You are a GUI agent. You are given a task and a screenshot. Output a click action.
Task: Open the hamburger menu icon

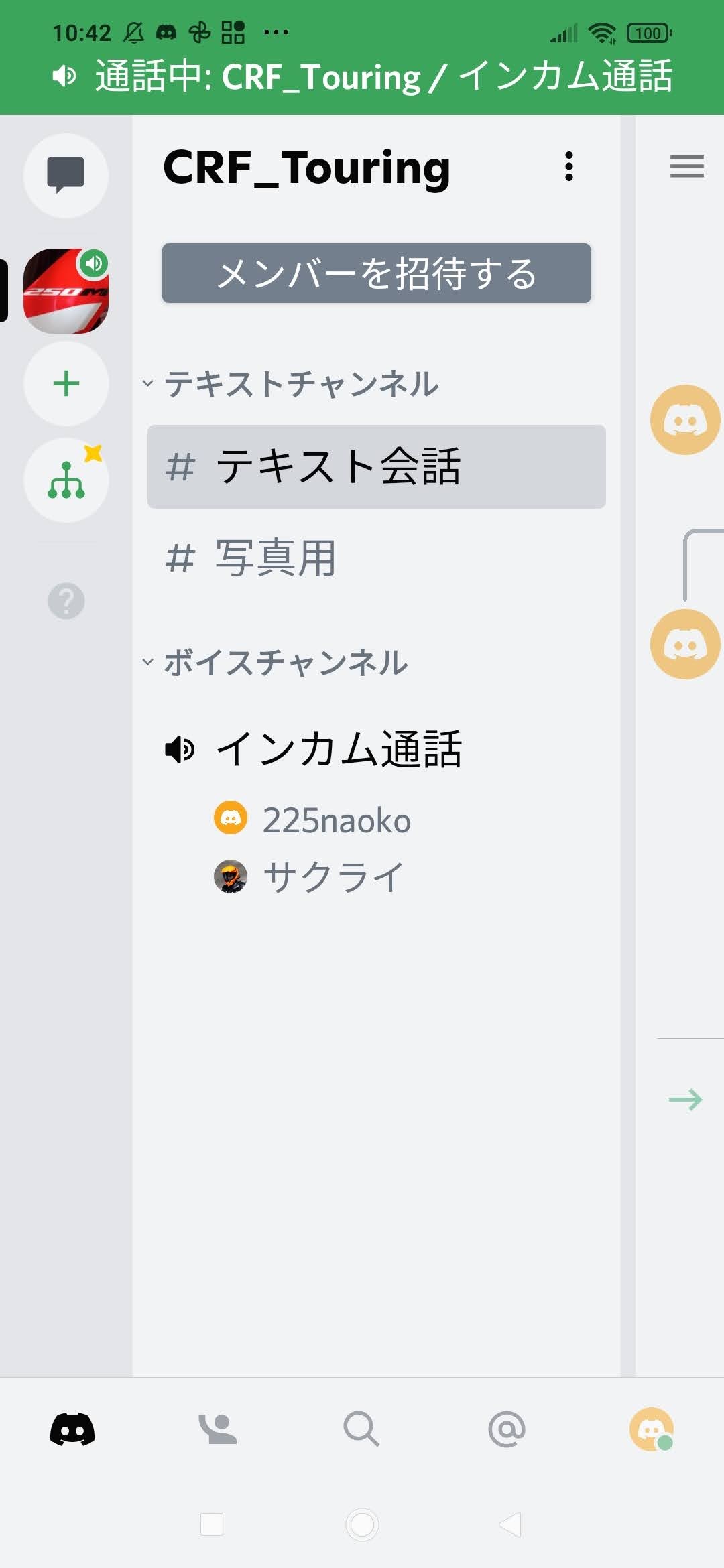(686, 166)
